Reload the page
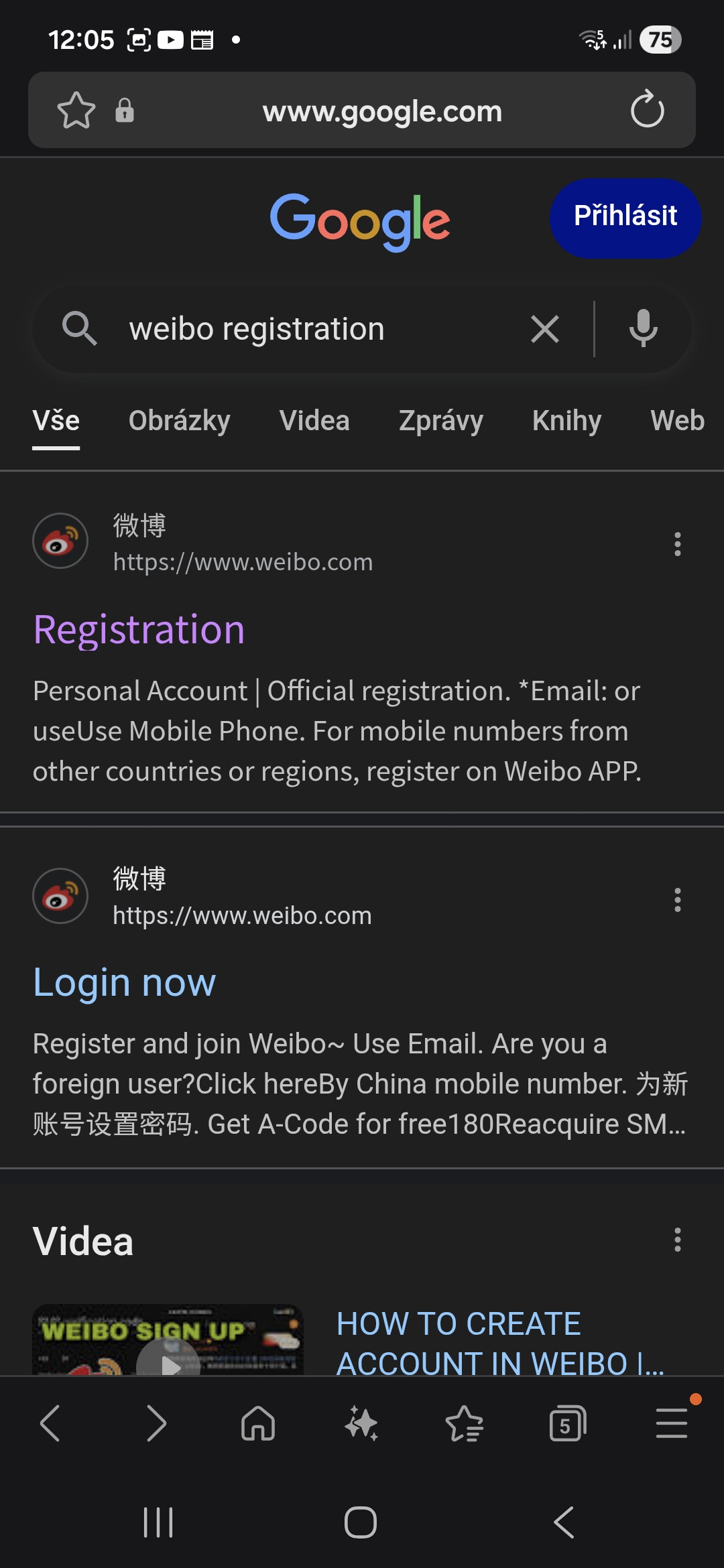The width and height of the screenshot is (724, 1568). (647, 109)
